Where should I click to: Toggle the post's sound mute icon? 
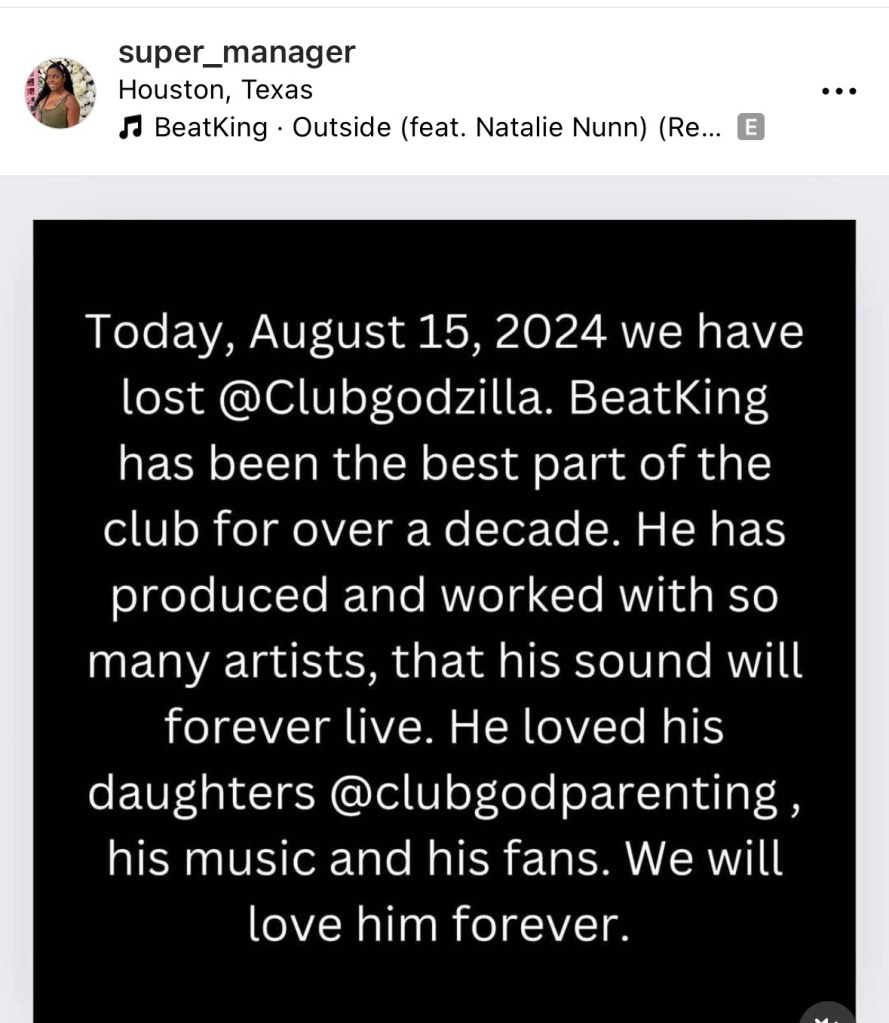828,1013
